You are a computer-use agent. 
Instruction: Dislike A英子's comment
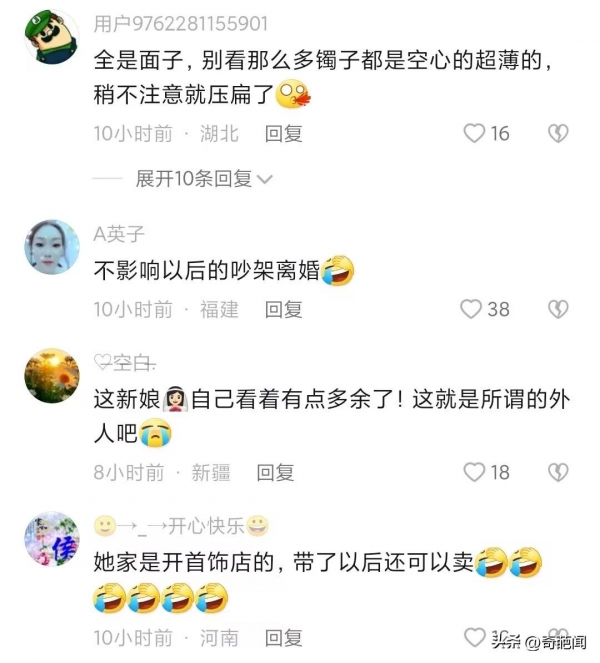pos(558,309)
